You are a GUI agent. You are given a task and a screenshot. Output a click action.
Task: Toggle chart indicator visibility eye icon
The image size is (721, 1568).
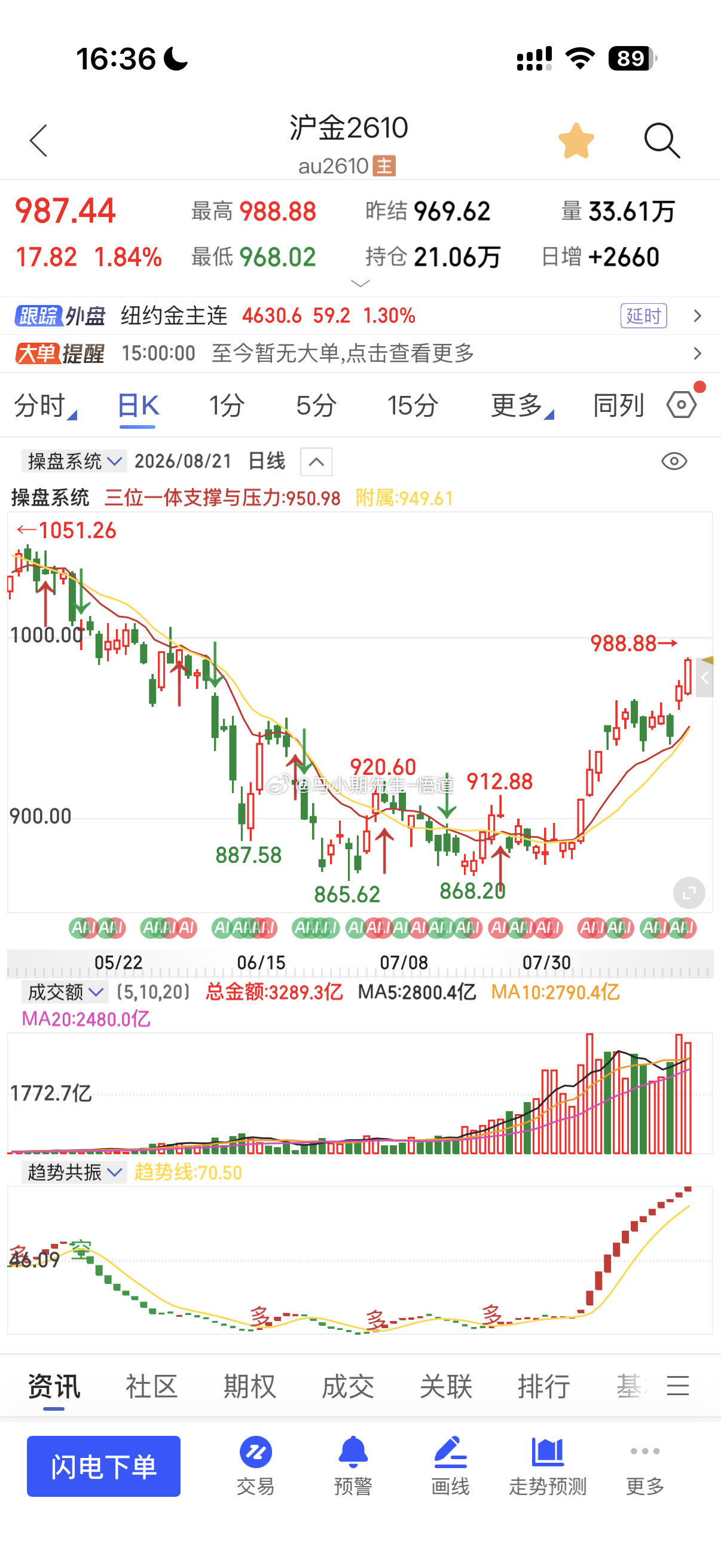click(674, 462)
